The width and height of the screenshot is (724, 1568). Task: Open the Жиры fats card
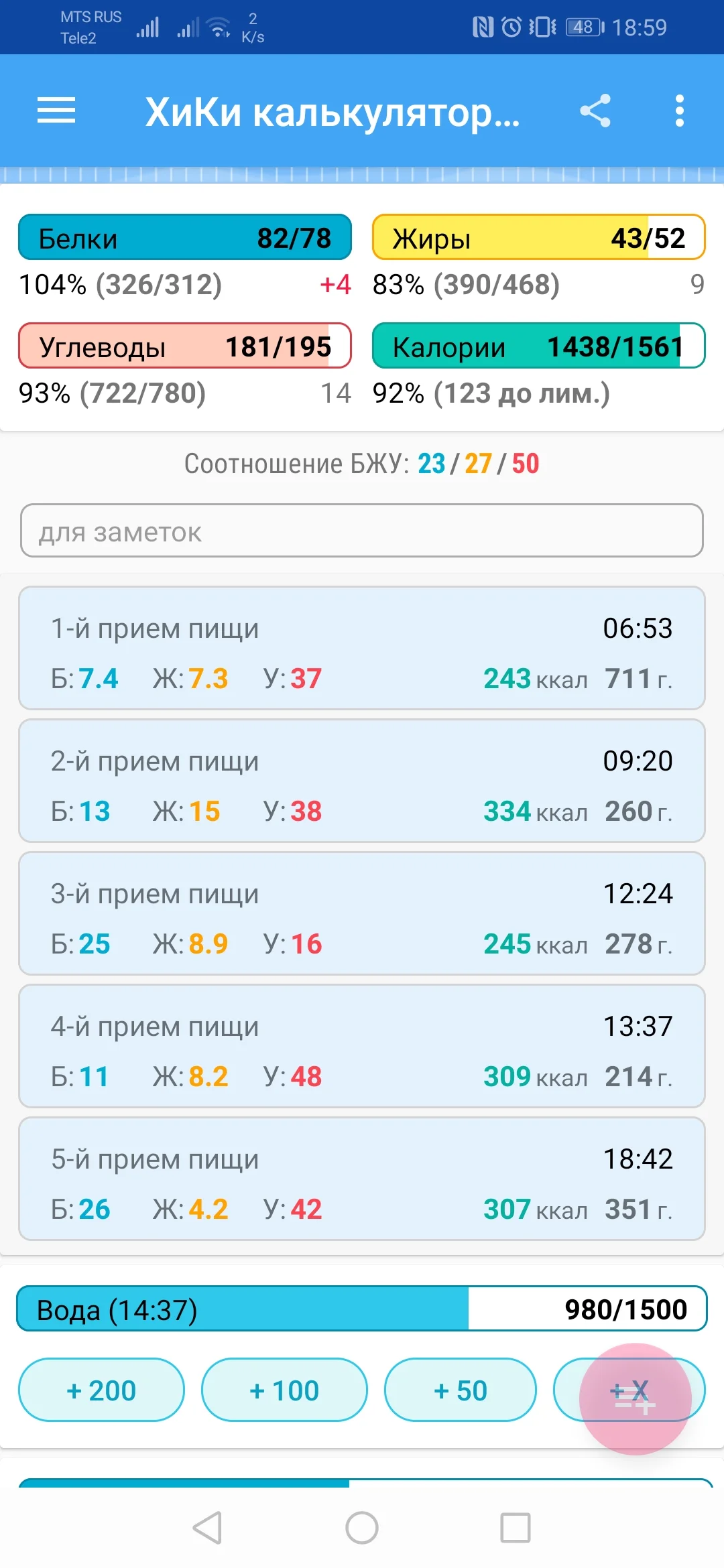click(537, 238)
